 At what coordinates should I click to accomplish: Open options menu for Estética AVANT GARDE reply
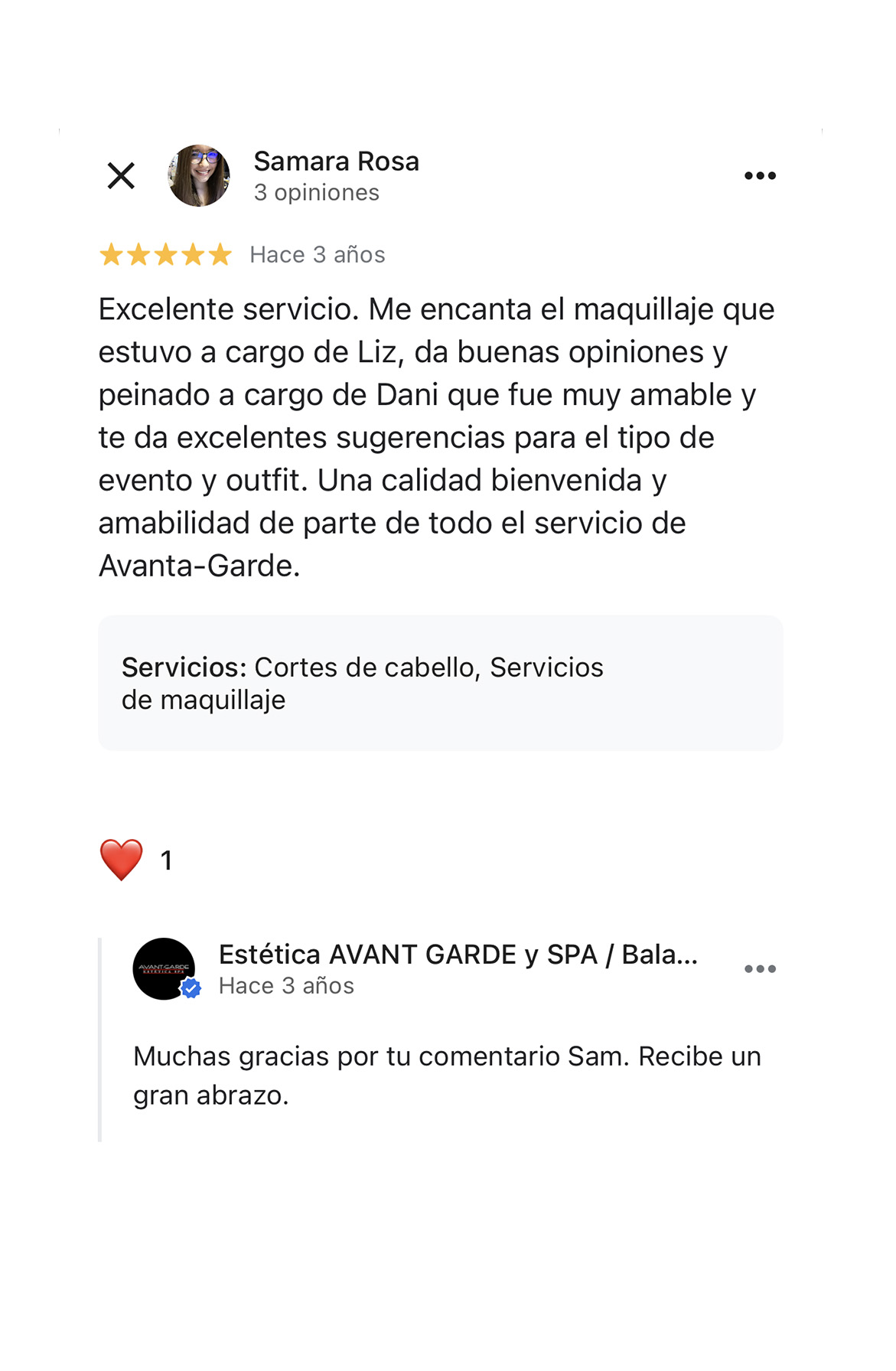point(760,969)
